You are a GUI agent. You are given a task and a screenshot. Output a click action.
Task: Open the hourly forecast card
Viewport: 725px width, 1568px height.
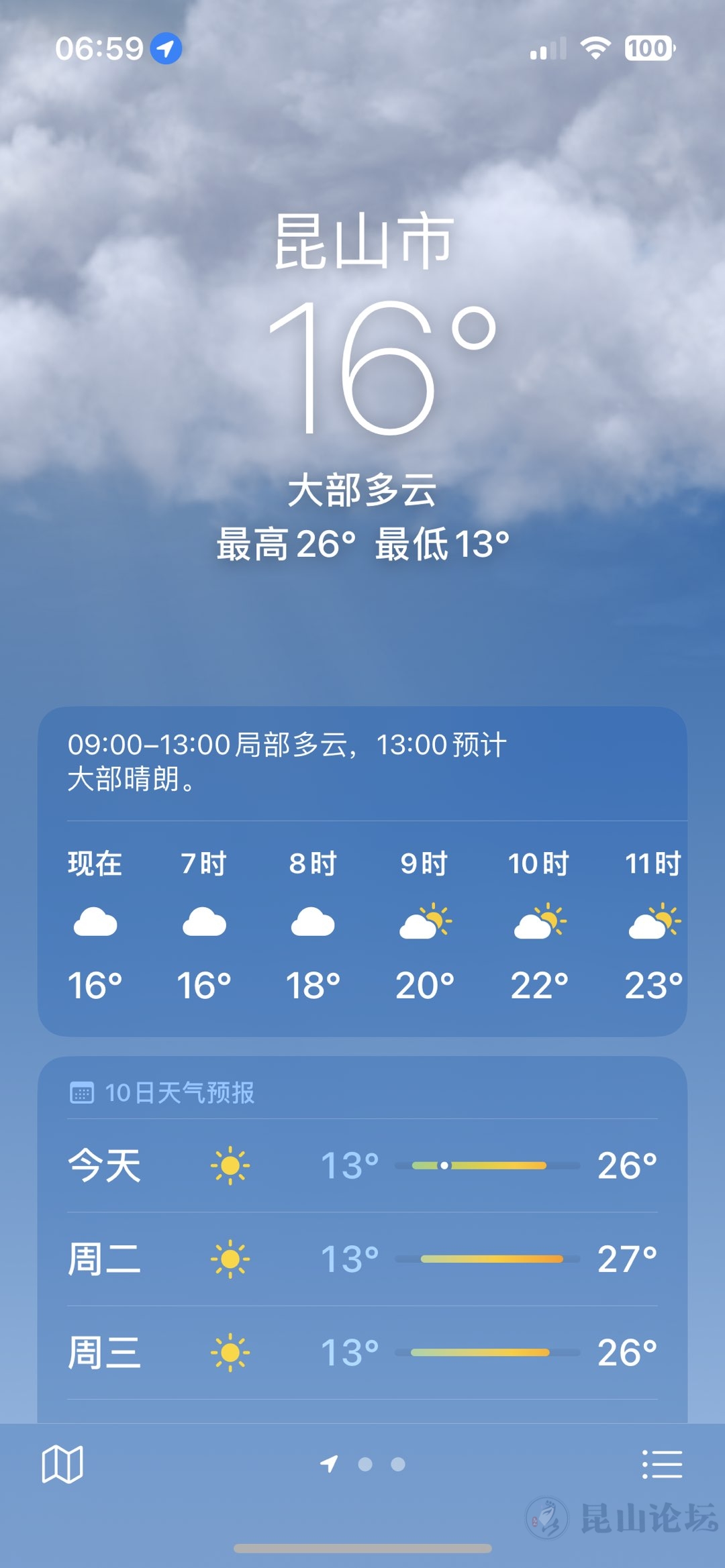(x=362, y=926)
